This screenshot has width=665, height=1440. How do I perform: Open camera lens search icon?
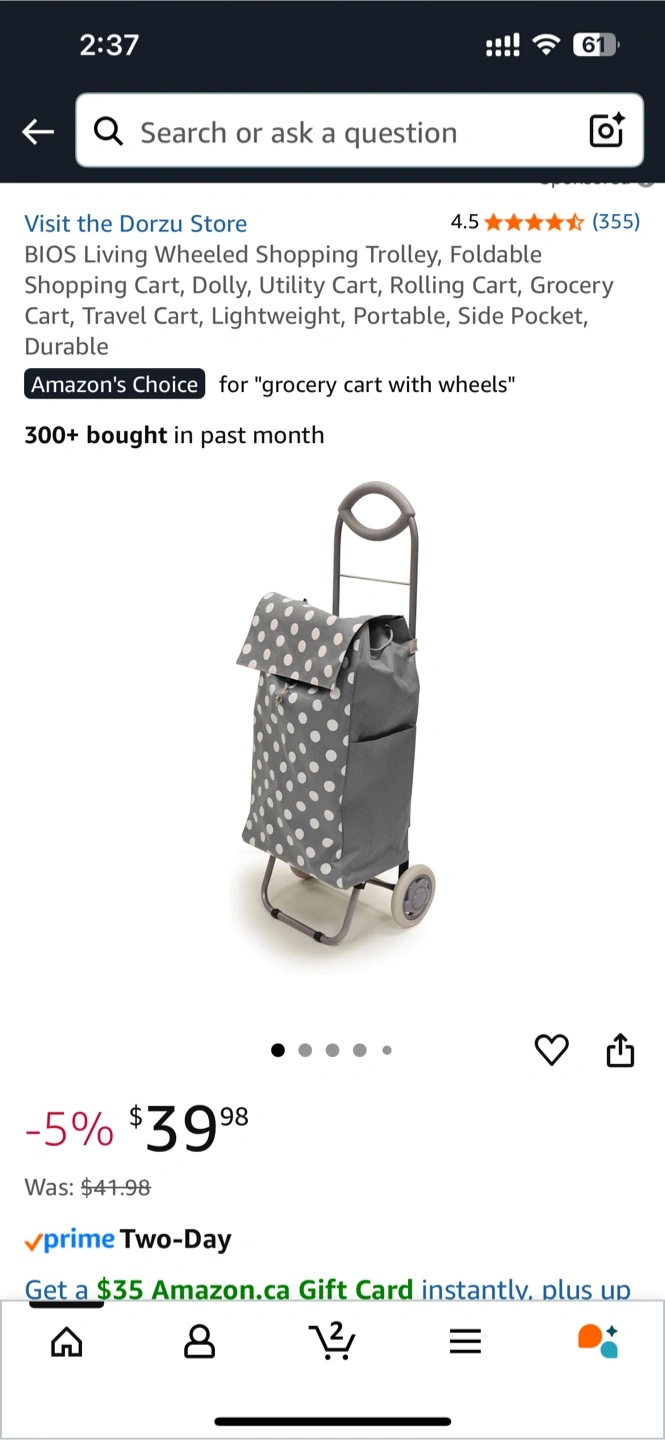pyautogui.click(x=606, y=131)
